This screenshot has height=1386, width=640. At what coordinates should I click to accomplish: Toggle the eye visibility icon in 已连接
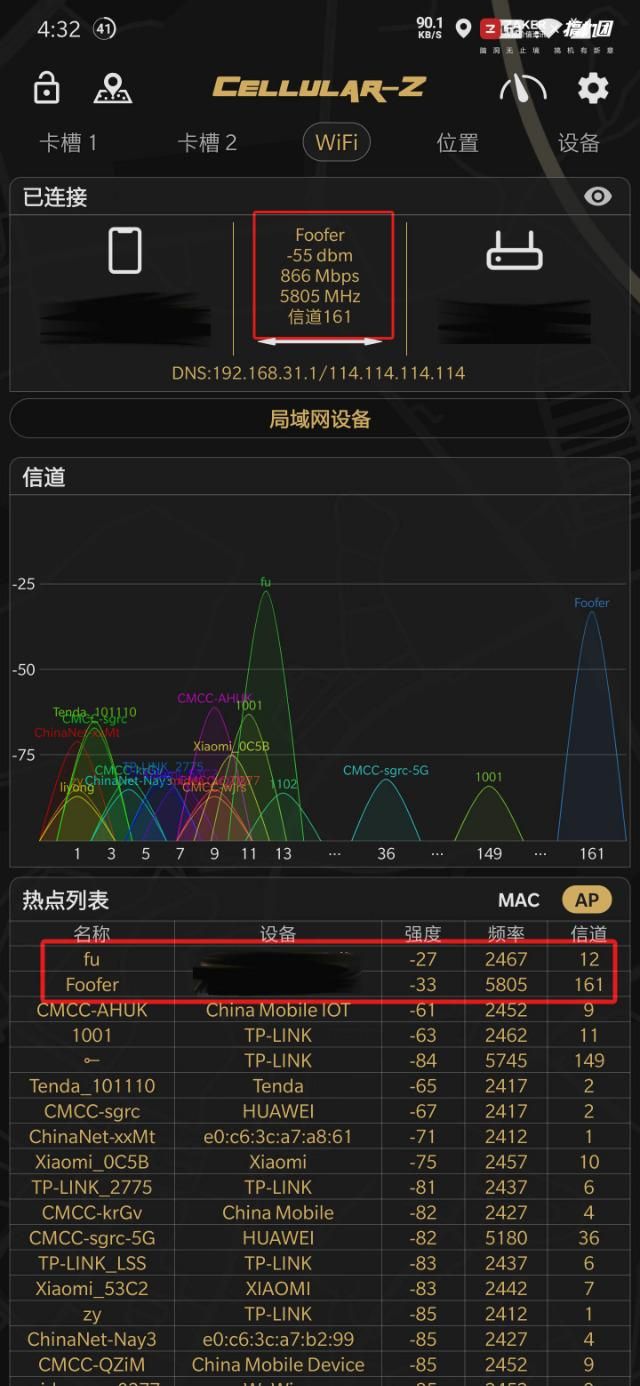597,196
